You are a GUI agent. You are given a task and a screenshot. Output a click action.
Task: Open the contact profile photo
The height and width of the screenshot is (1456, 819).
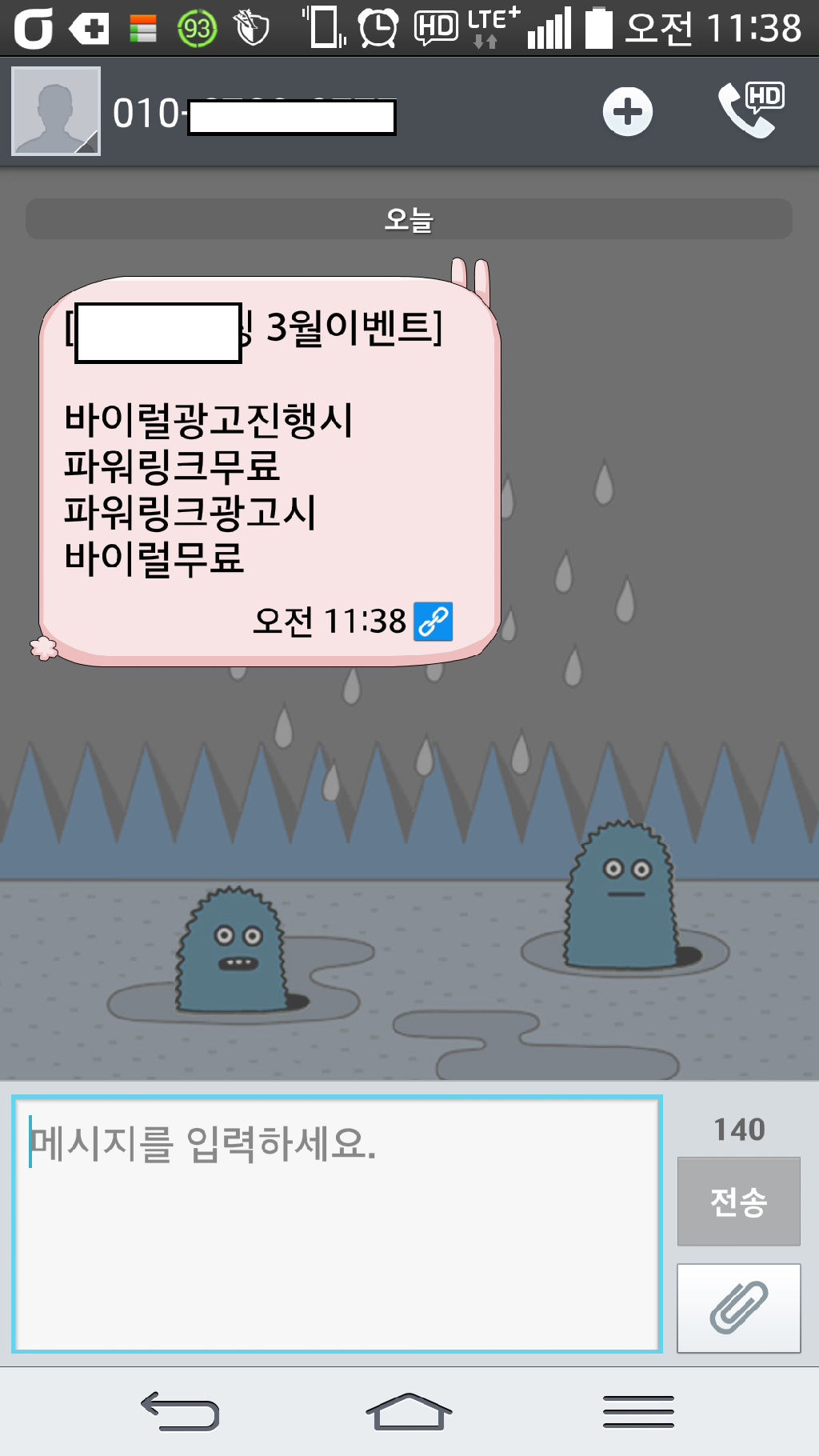56,111
